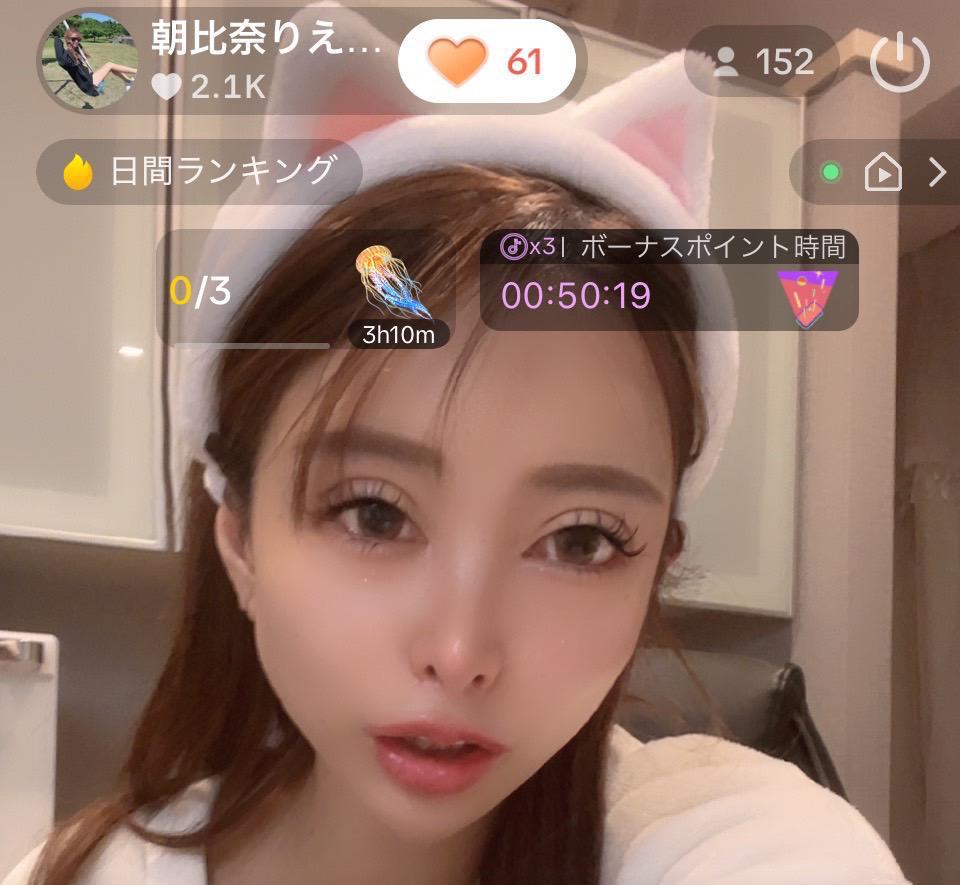The width and height of the screenshot is (960, 885).
Task: Open 日間ランキング daily ranking
Action: click(x=200, y=172)
